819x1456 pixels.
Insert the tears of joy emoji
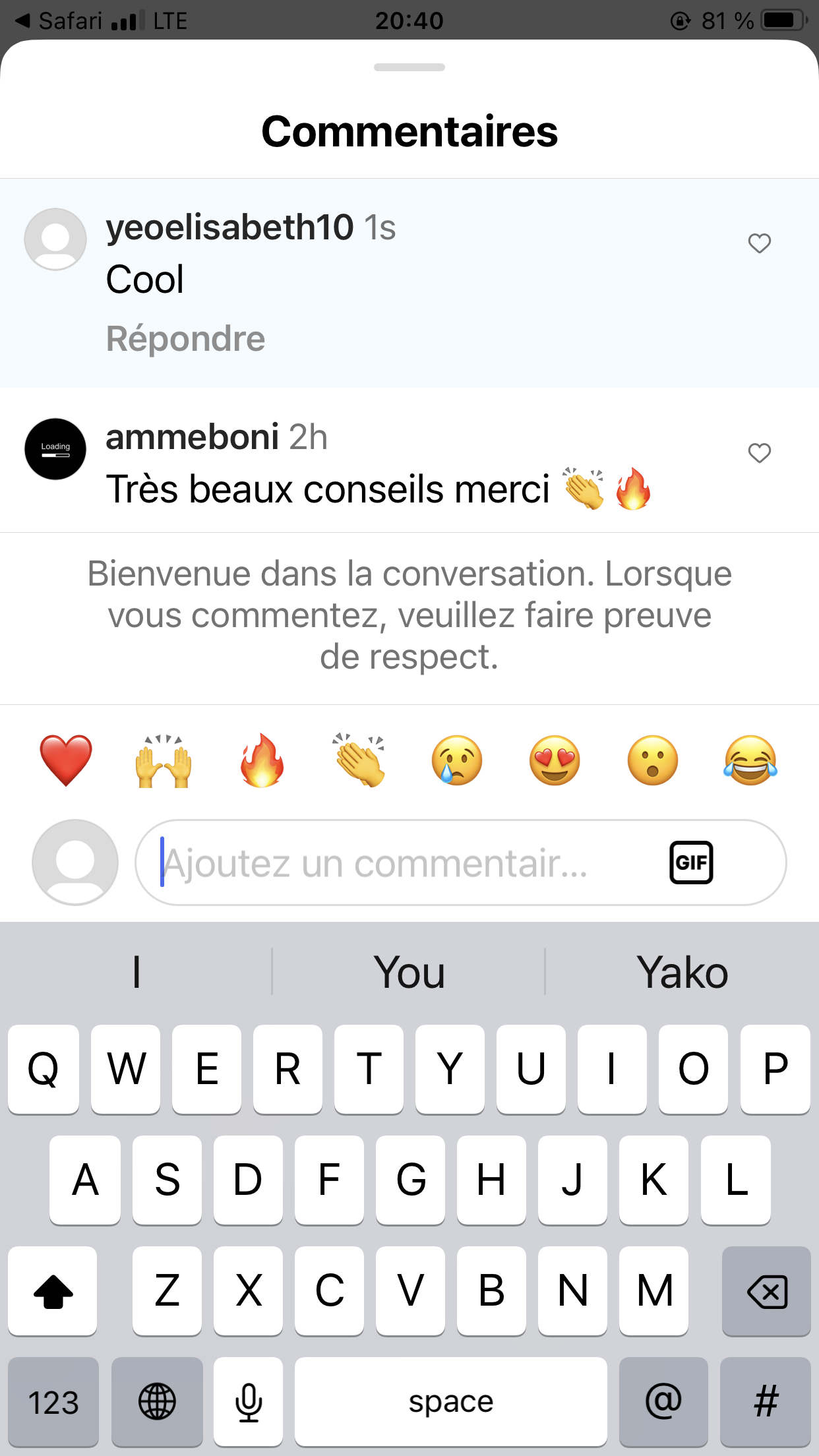(x=750, y=760)
